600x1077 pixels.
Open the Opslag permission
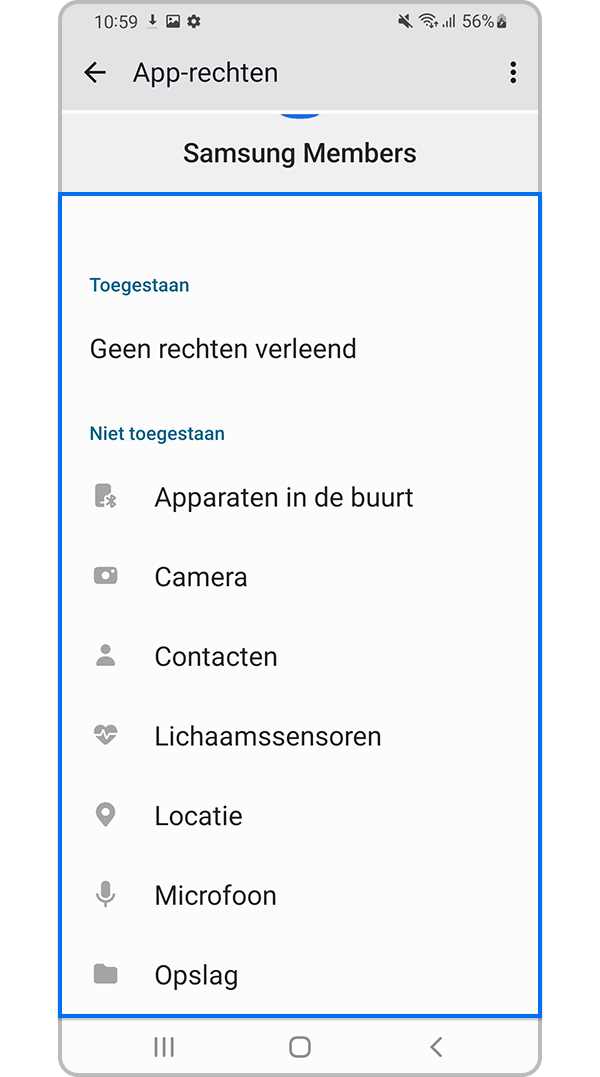pos(196,975)
